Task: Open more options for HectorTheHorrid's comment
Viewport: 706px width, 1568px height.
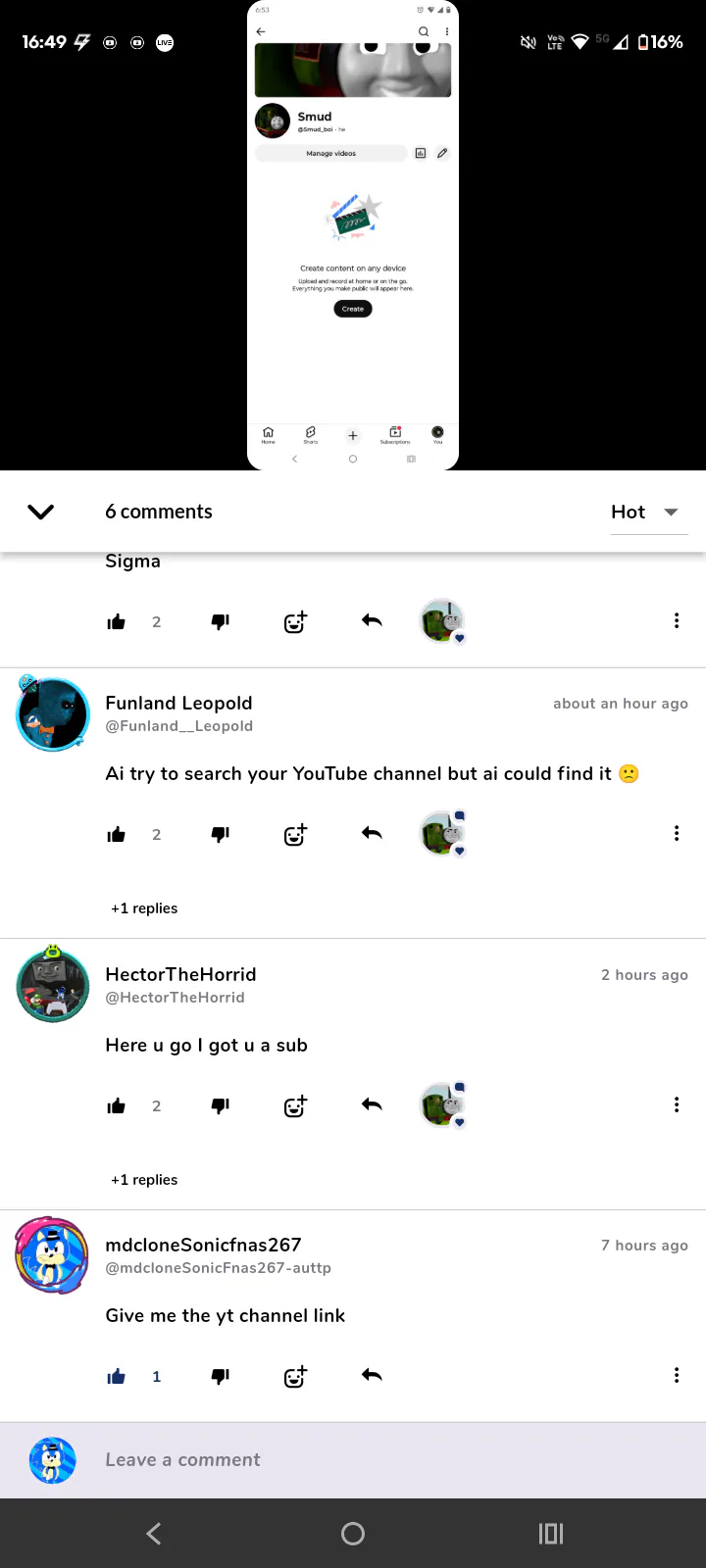Action: 677,1105
